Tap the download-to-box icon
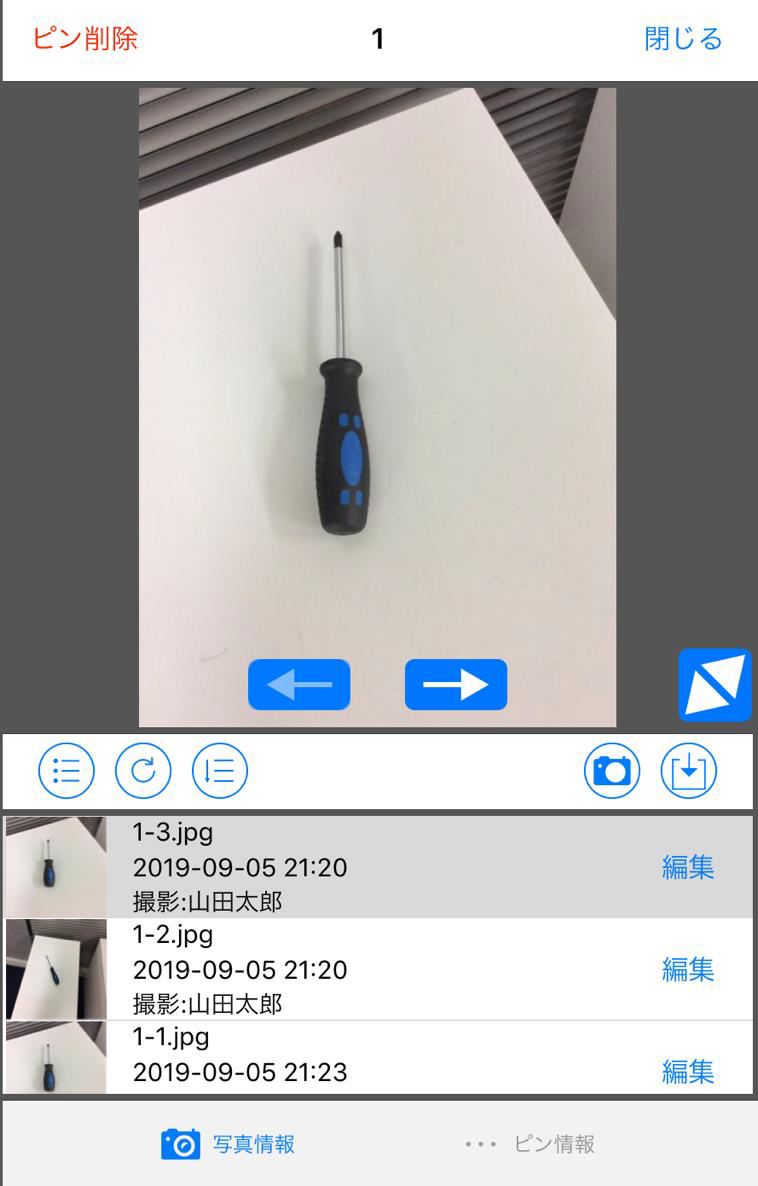758x1186 pixels. click(689, 771)
